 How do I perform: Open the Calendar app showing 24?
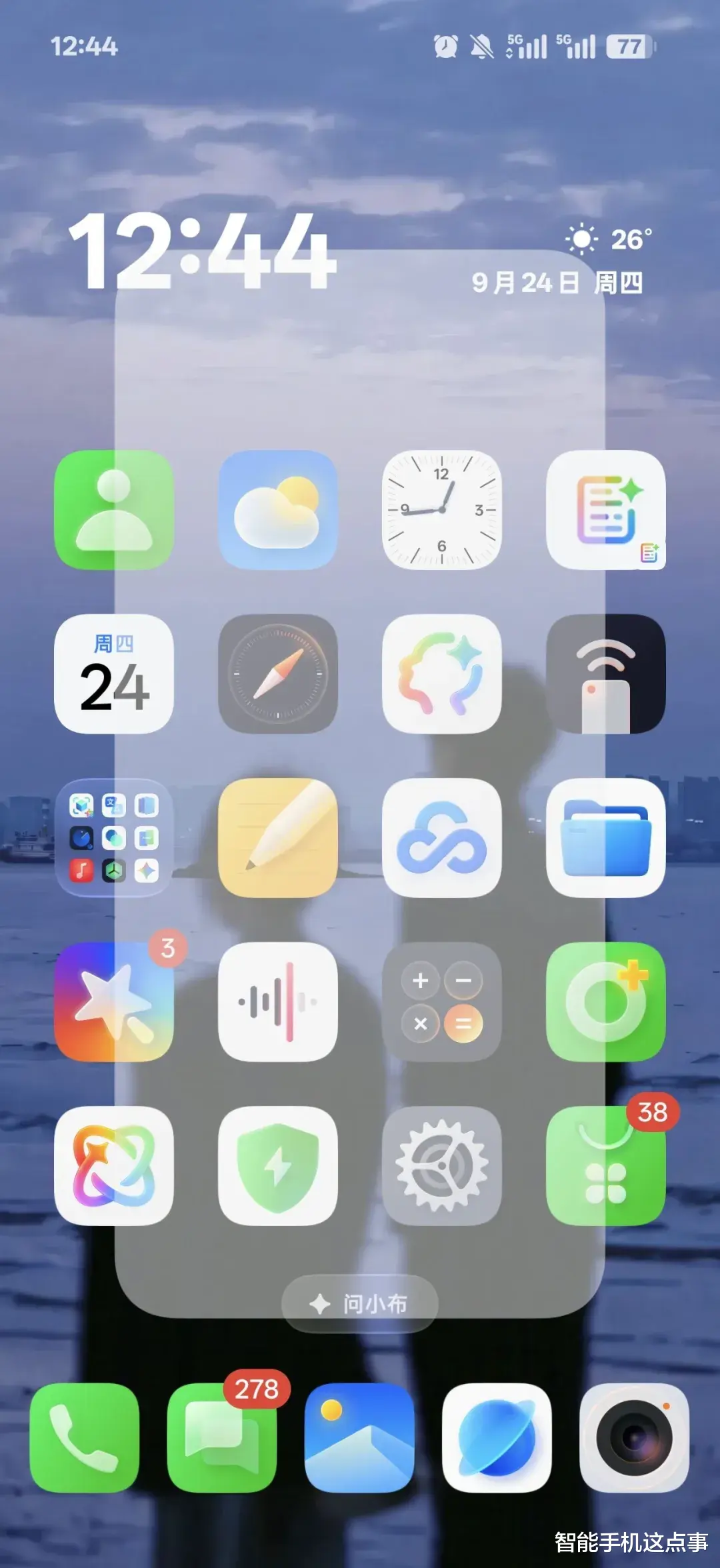click(114, 673)
